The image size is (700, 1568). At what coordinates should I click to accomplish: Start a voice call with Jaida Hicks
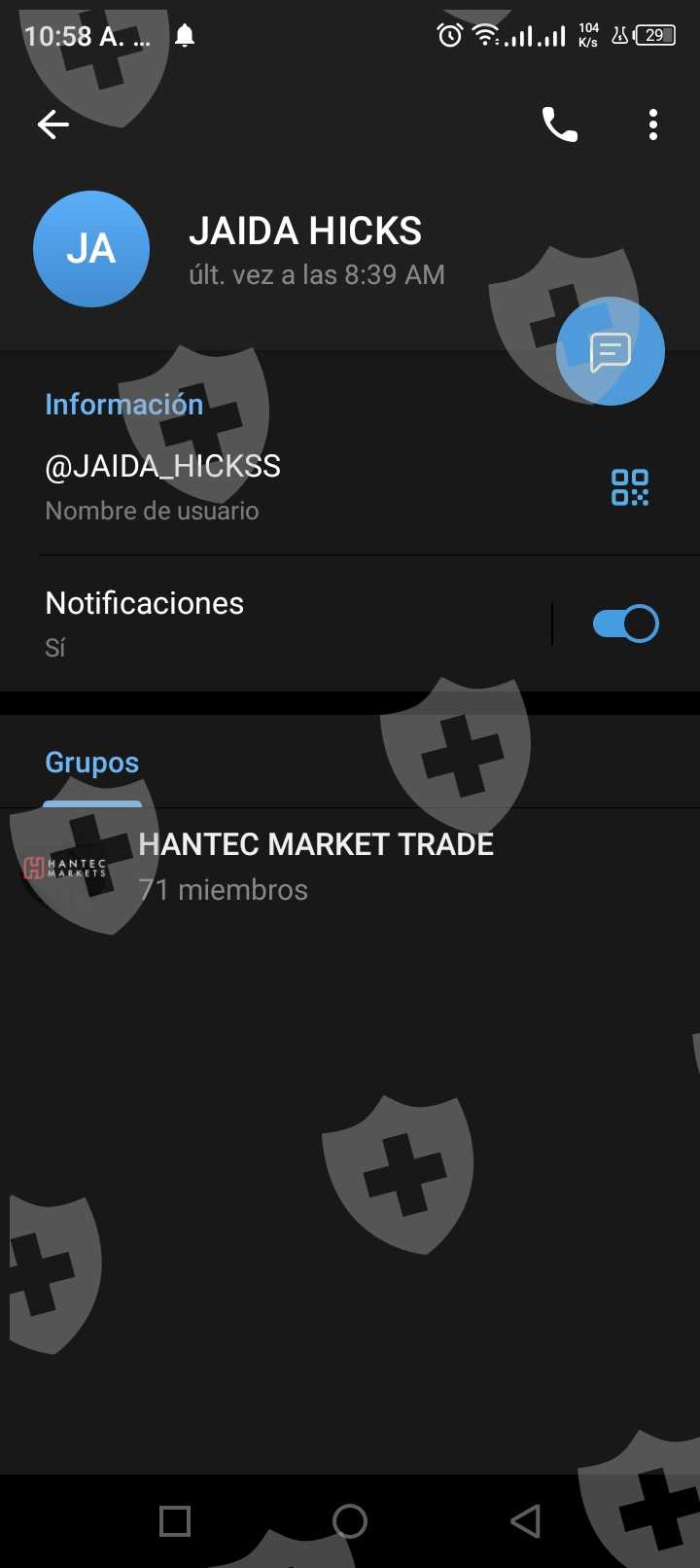(x=559, y=125)
